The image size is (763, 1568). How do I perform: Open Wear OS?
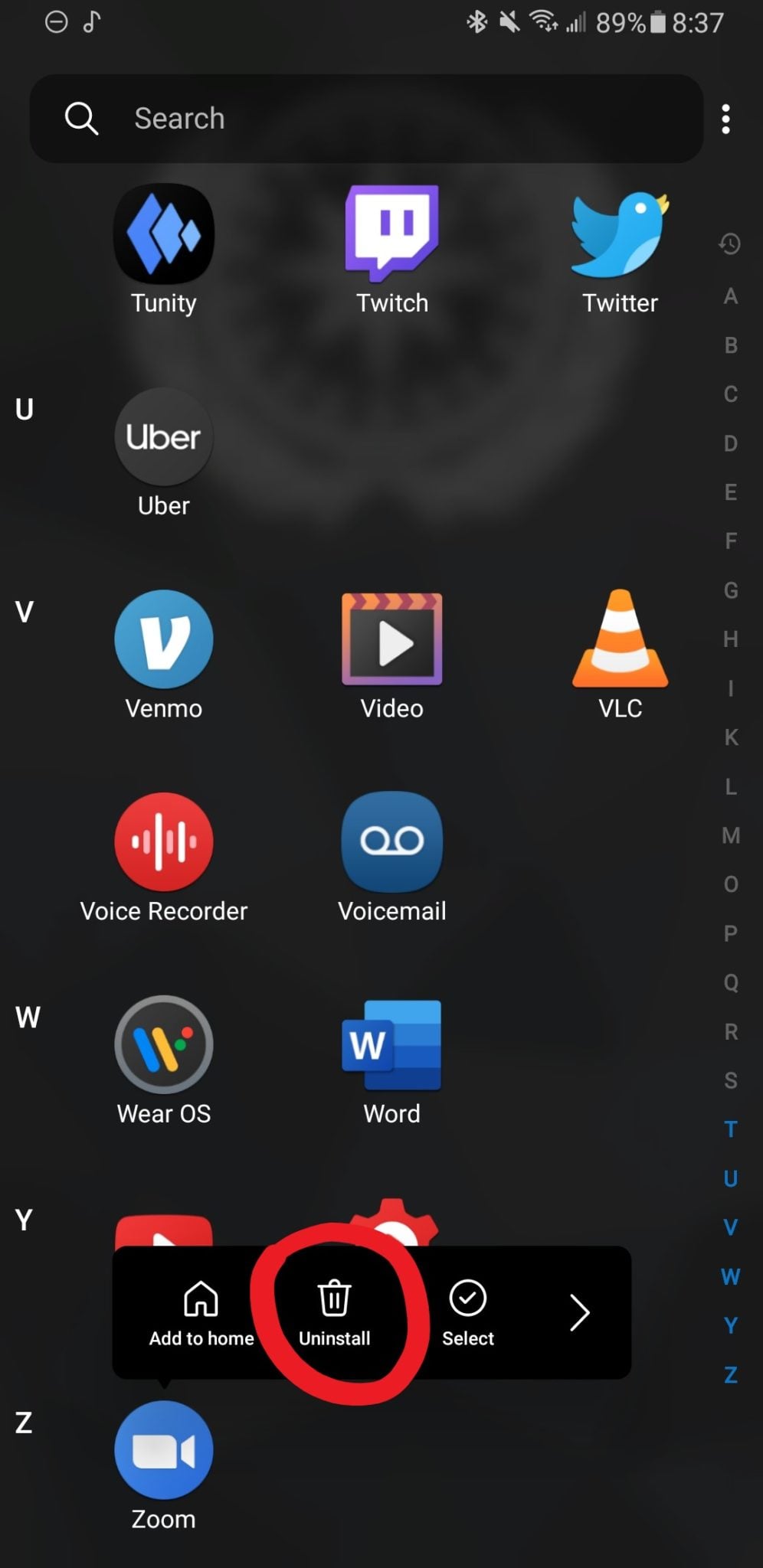click(163, 1045)
